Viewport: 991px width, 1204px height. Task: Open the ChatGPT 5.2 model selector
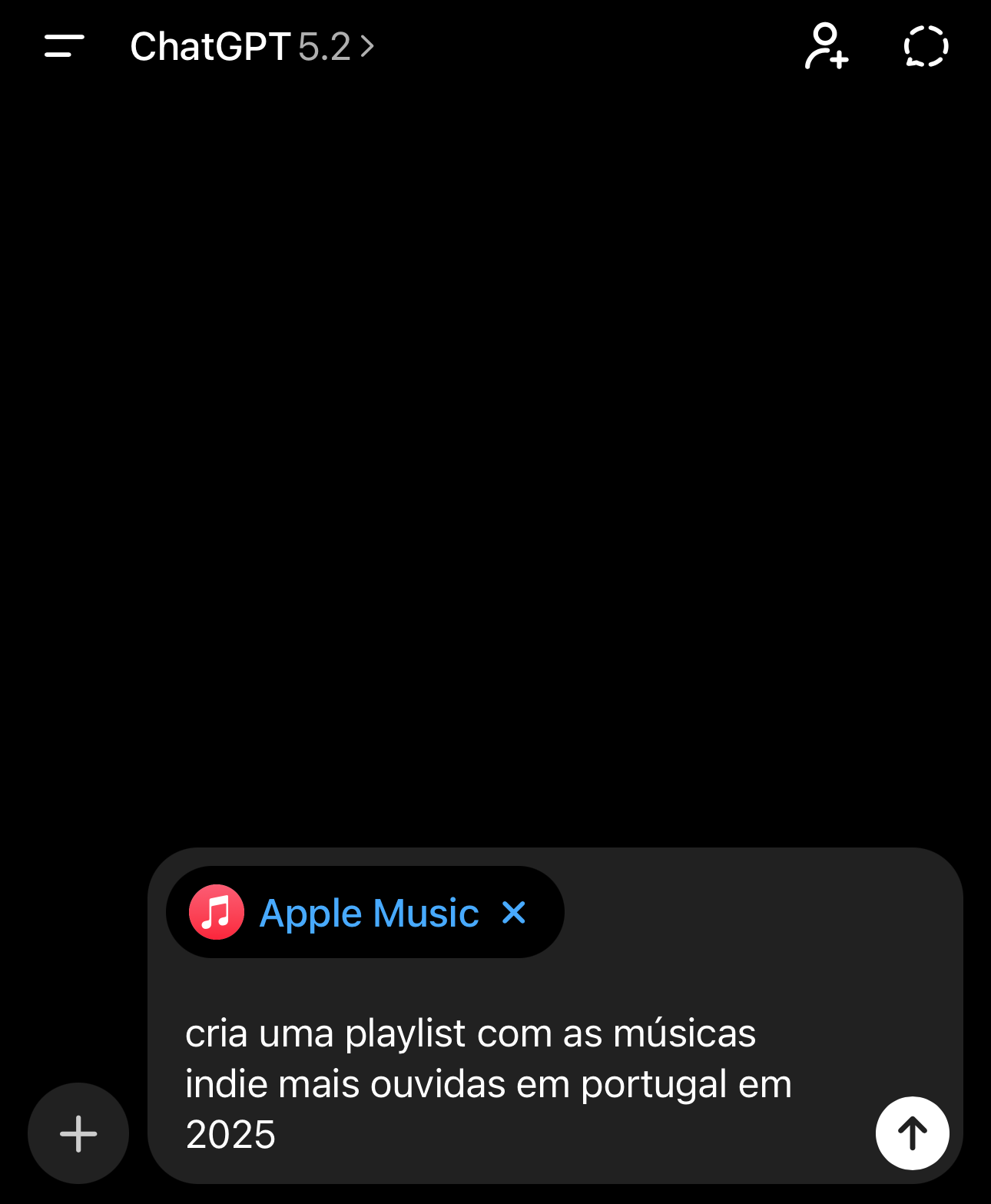click(x=251, y=47)
